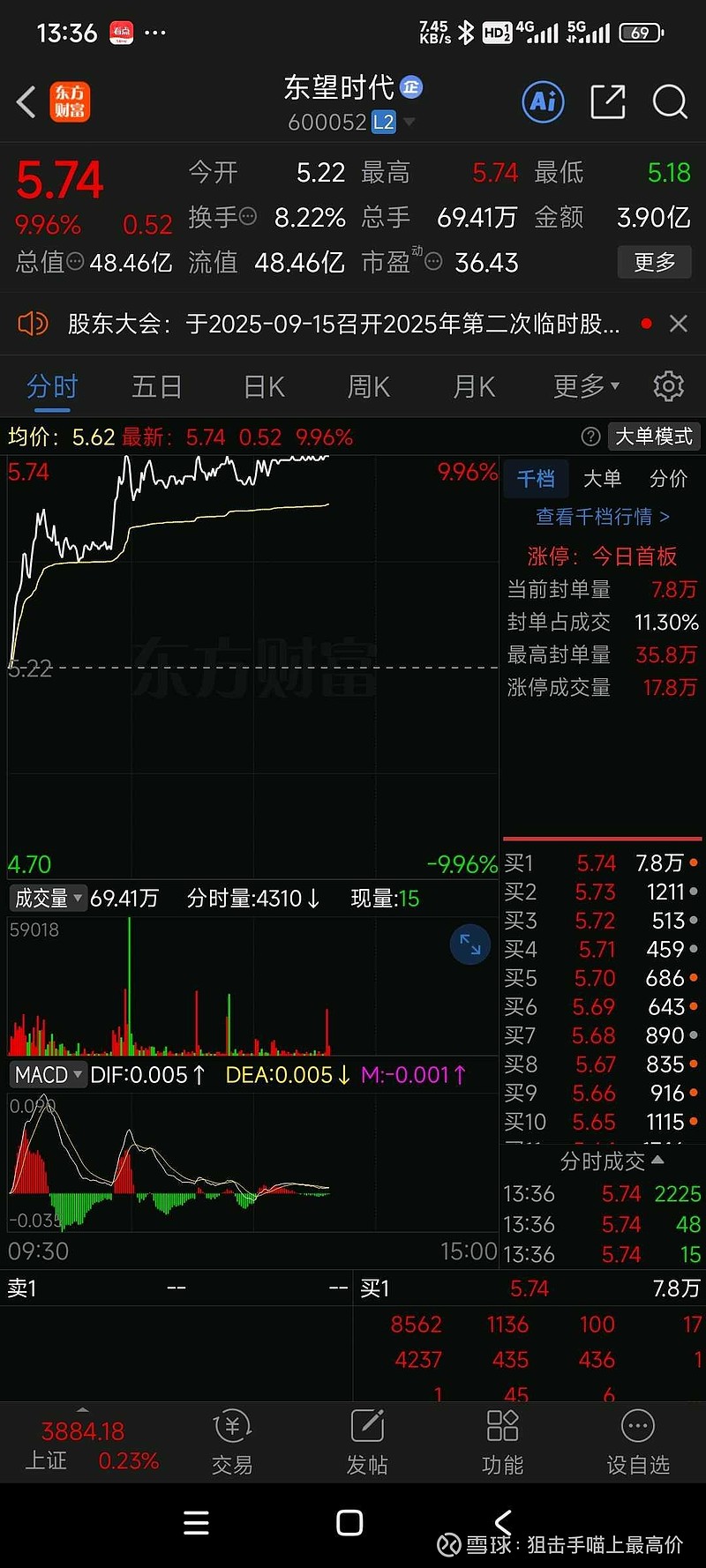Switch to the 日K chart tab

point(264,387)
